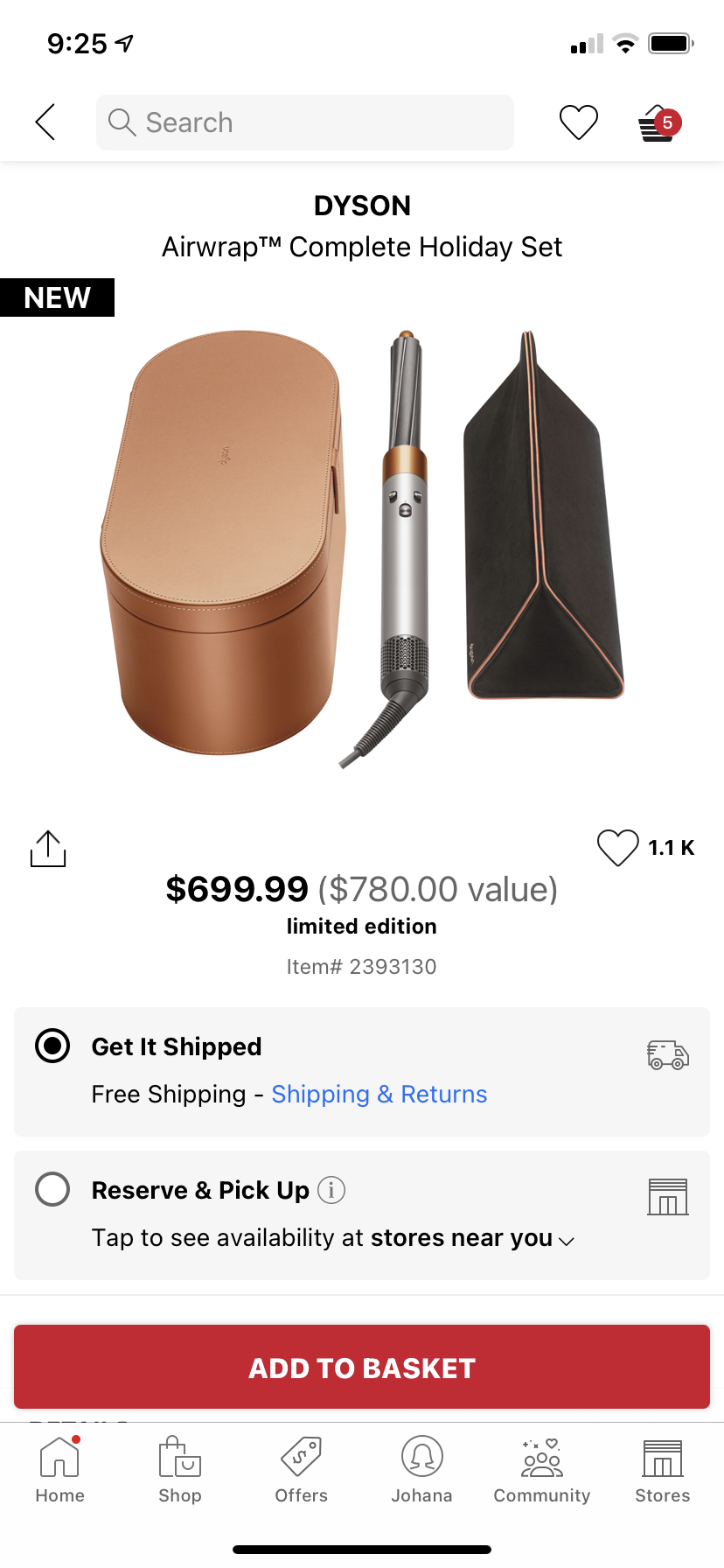Open the Offers tab
The width and height of the screenshot is (724, 1568).
[x=301, y=1470]
